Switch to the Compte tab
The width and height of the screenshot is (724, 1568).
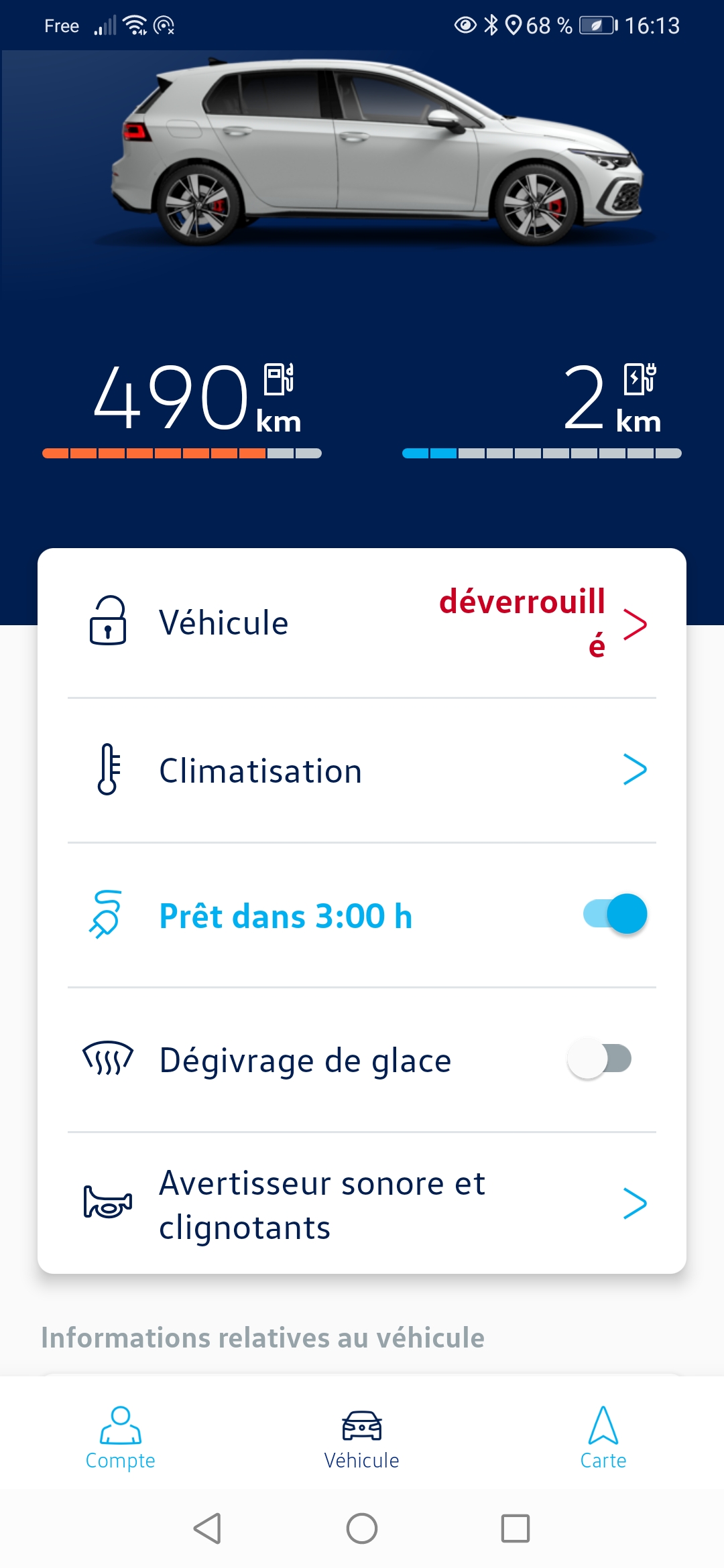[x=121, y=1437]
